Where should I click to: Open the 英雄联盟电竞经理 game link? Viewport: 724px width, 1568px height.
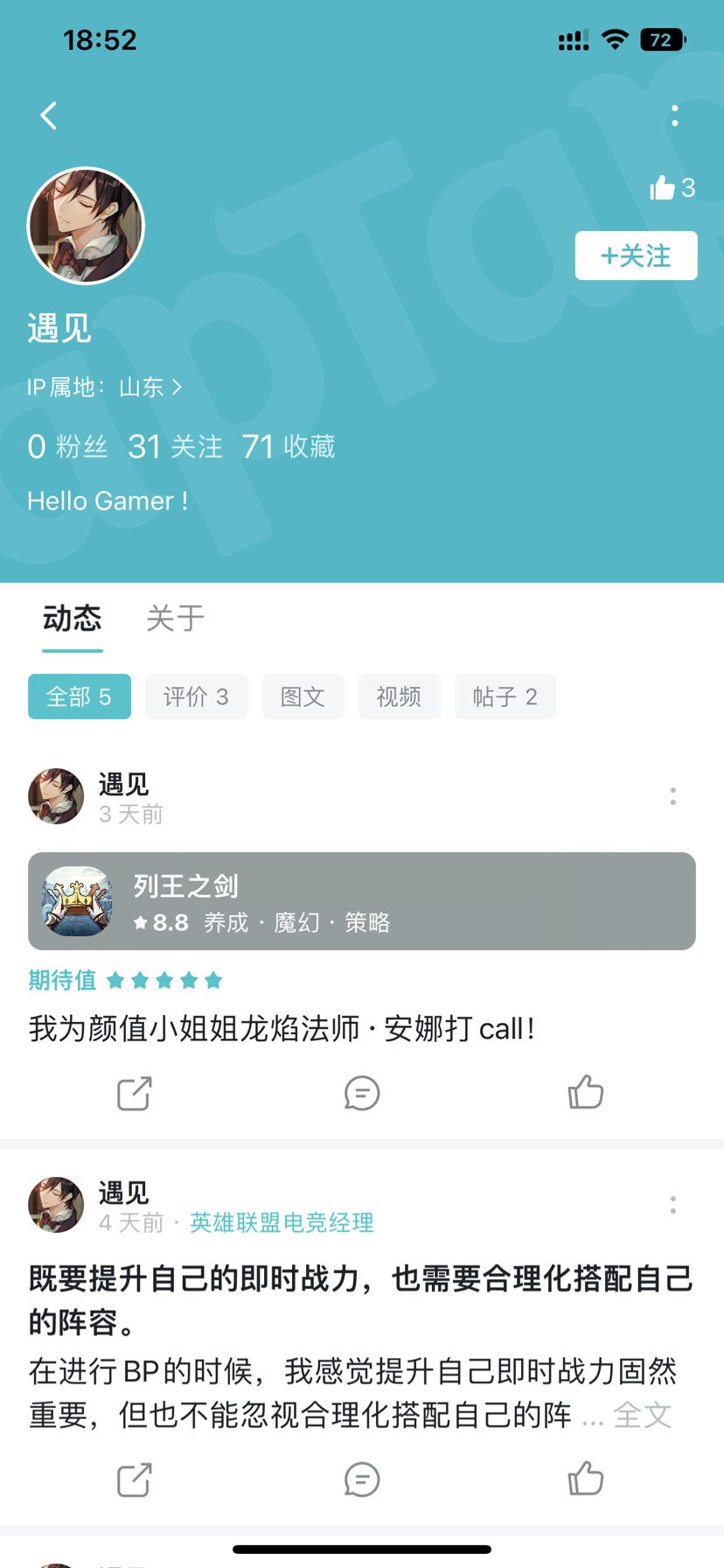coord(280,1224)
